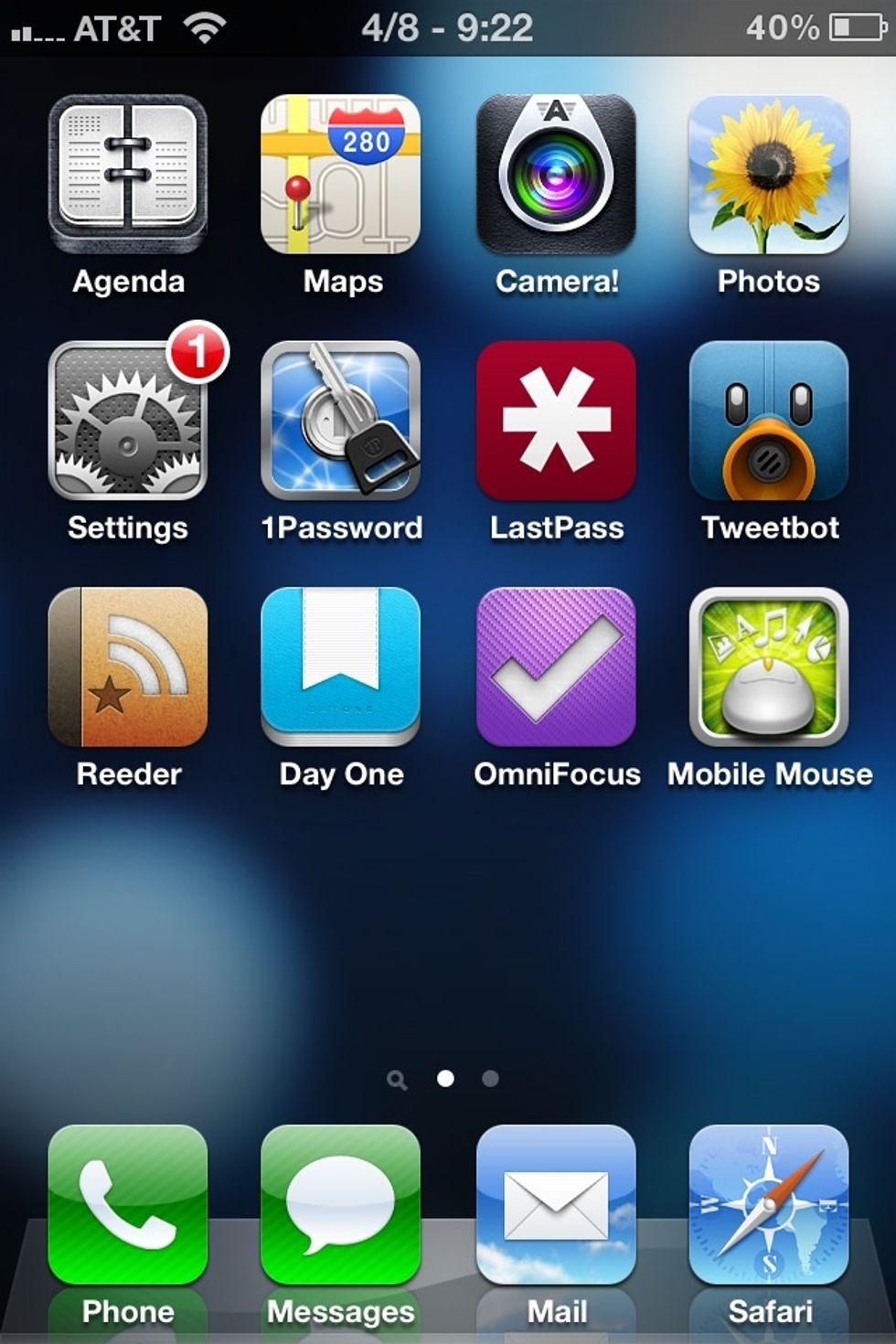Check Mail from the dock

click(x=555, y=1207)
